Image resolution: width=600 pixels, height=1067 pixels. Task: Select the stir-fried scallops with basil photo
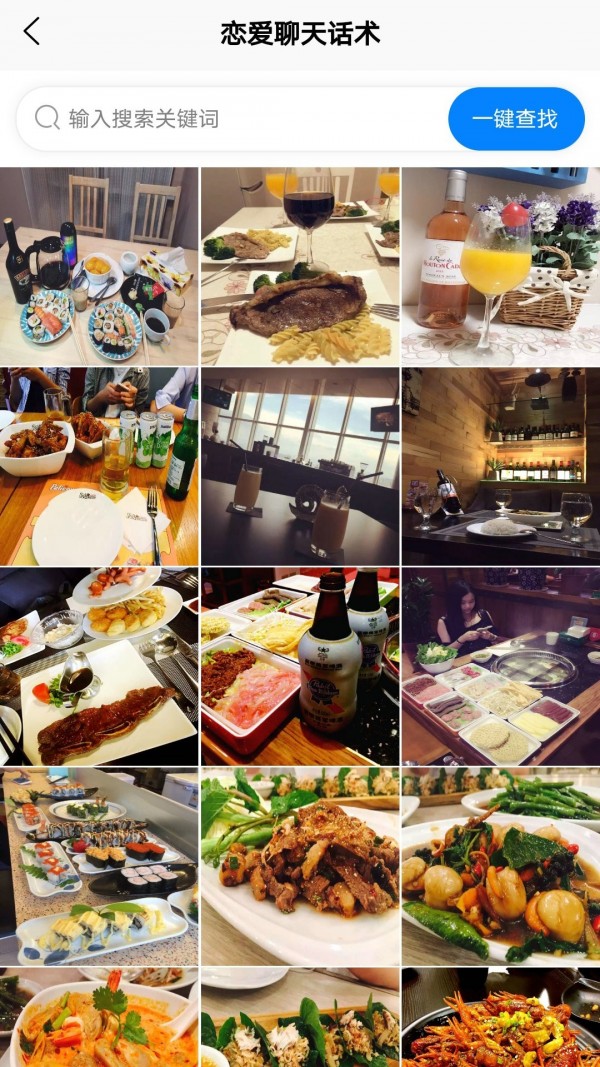[x=501, y=866]
